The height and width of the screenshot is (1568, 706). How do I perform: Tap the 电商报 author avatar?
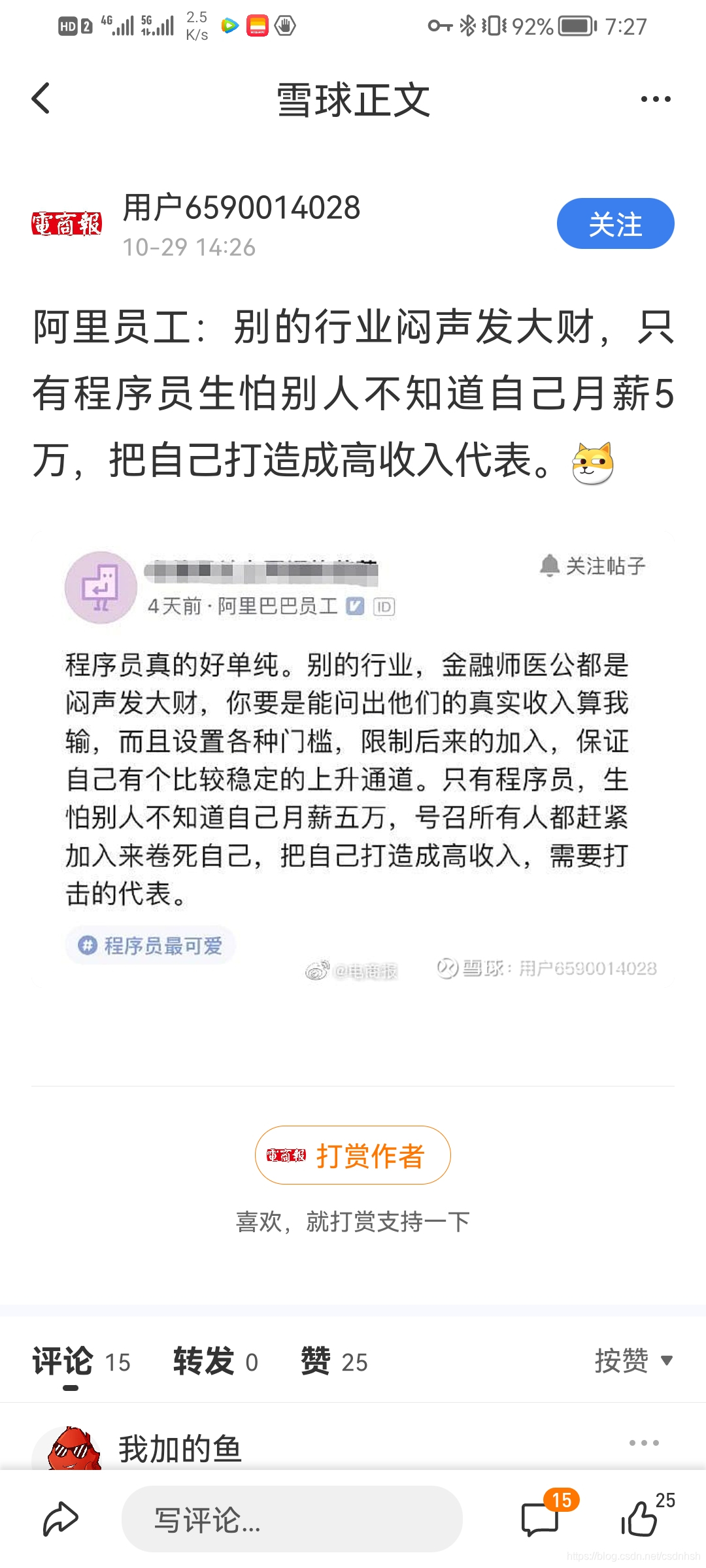pyautogui.click(x=67, y=224)
